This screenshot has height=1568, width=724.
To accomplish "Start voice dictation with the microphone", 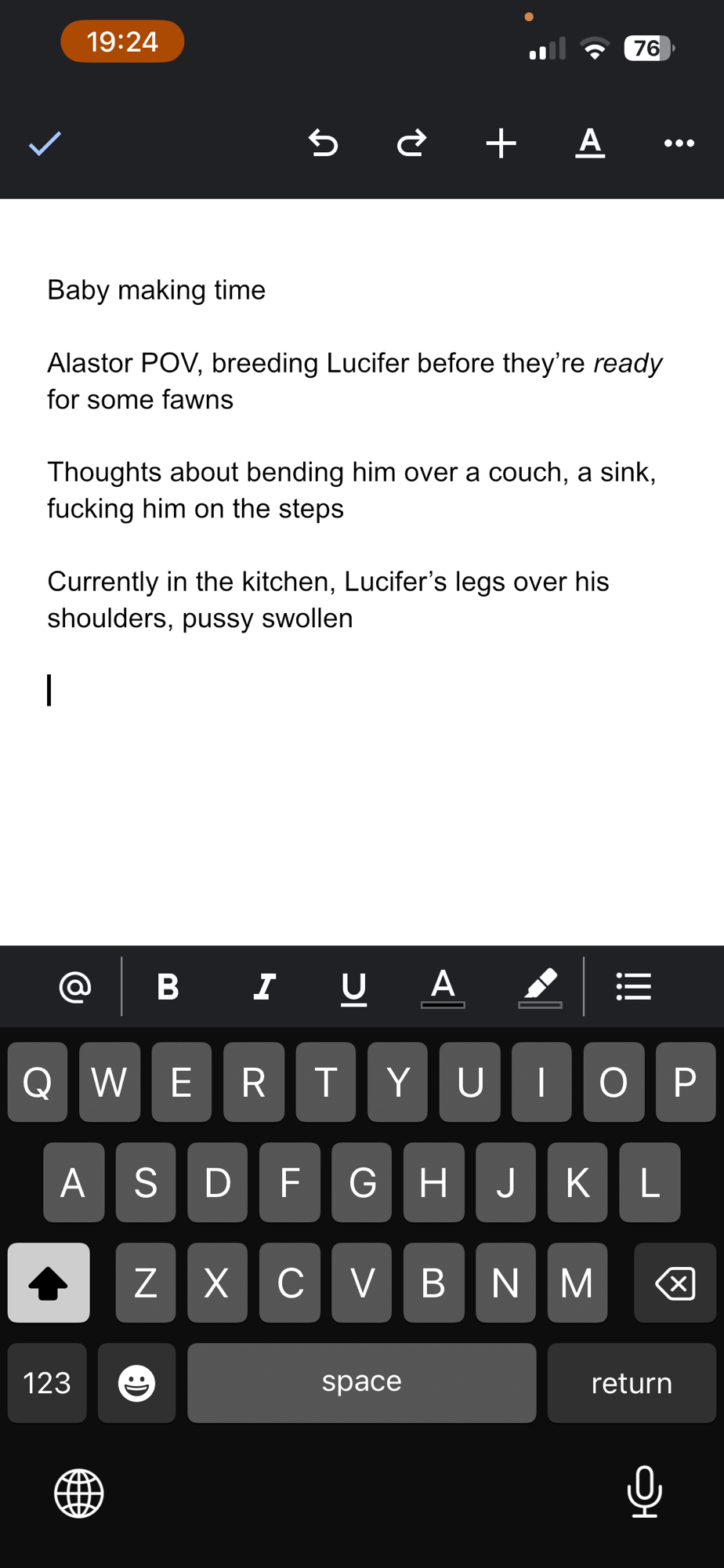I will click(x=644, y=1492).
